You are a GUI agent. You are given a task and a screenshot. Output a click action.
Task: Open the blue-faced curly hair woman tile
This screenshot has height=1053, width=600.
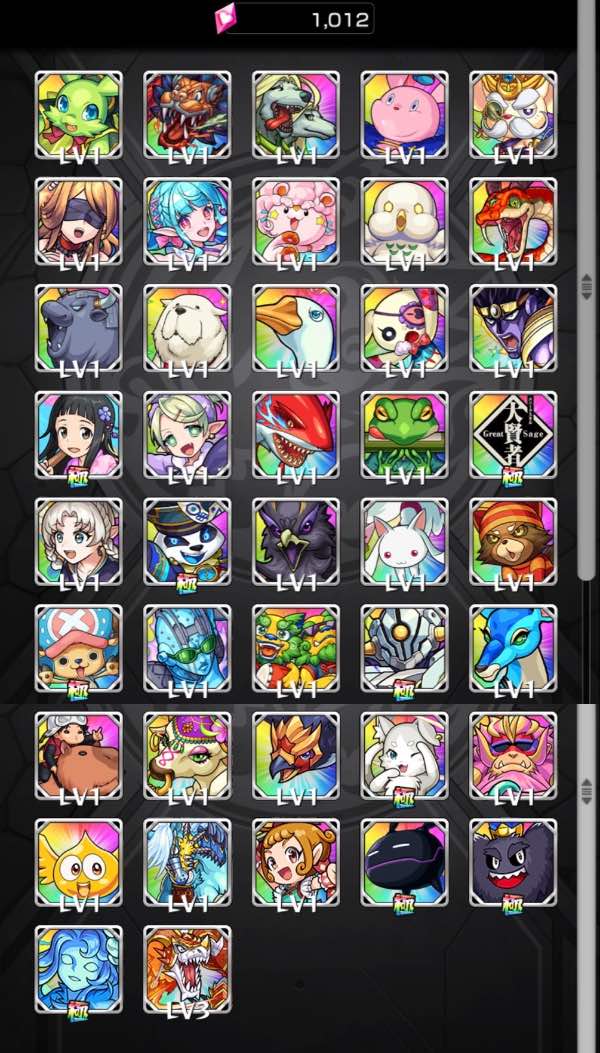(79, 969)
